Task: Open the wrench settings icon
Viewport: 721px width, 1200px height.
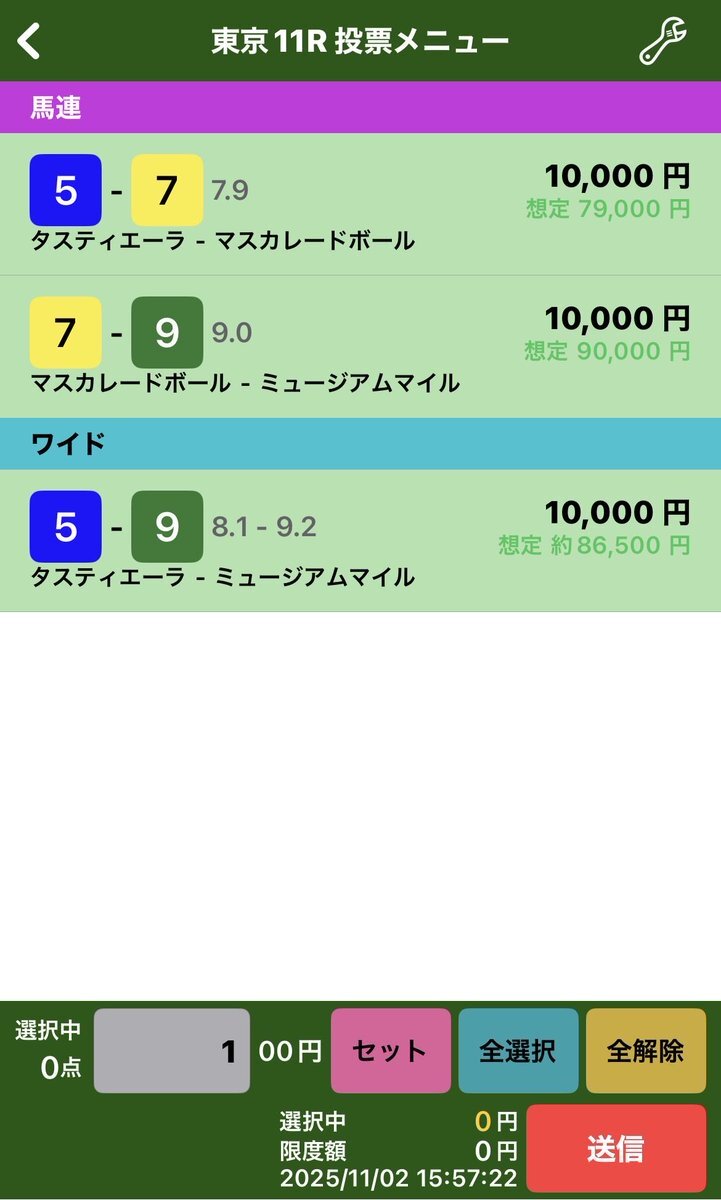Action: [662, 41]
